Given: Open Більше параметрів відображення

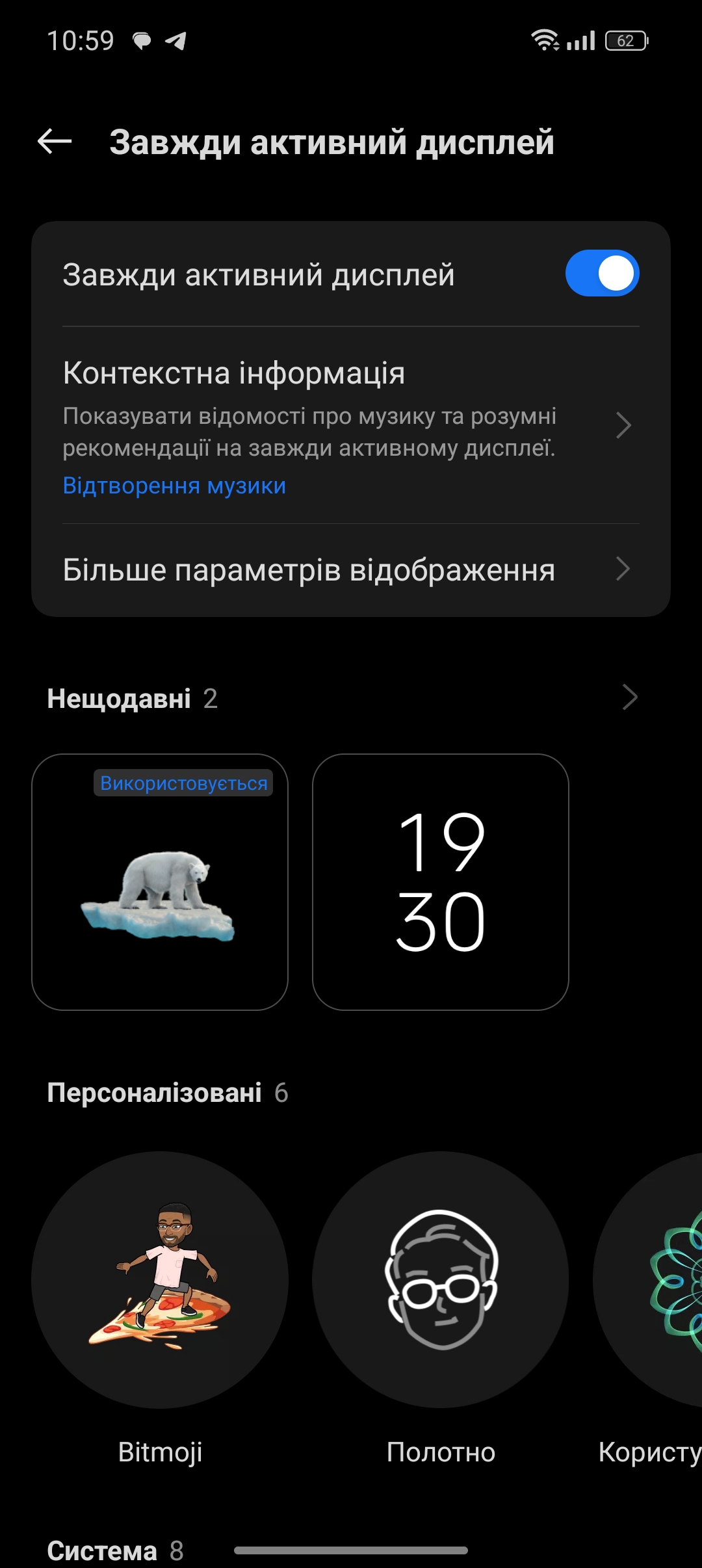Looking at the screenshot, I should [351, 570].
